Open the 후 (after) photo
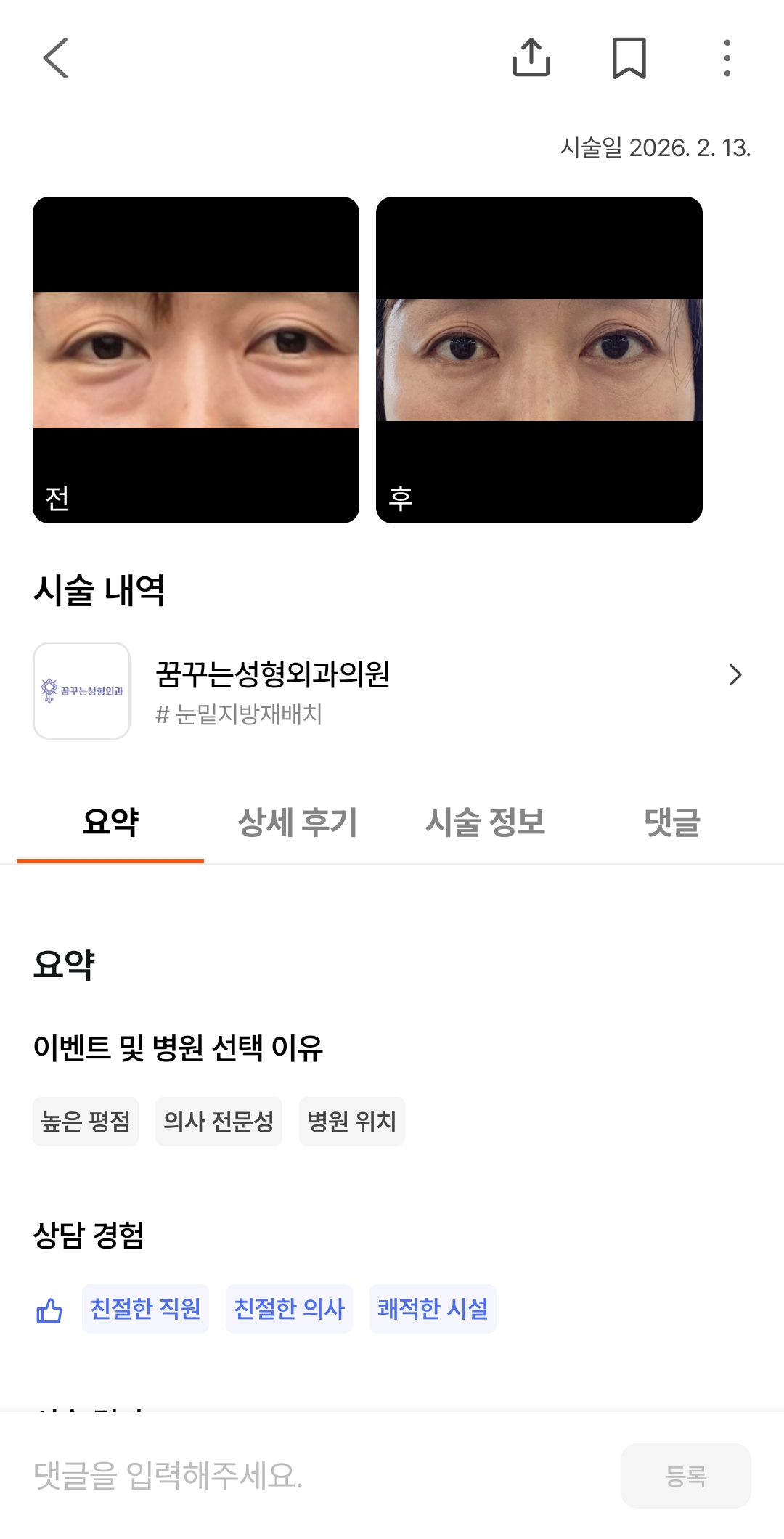The width and height of the screenshot is (784, 1539). 539,360
